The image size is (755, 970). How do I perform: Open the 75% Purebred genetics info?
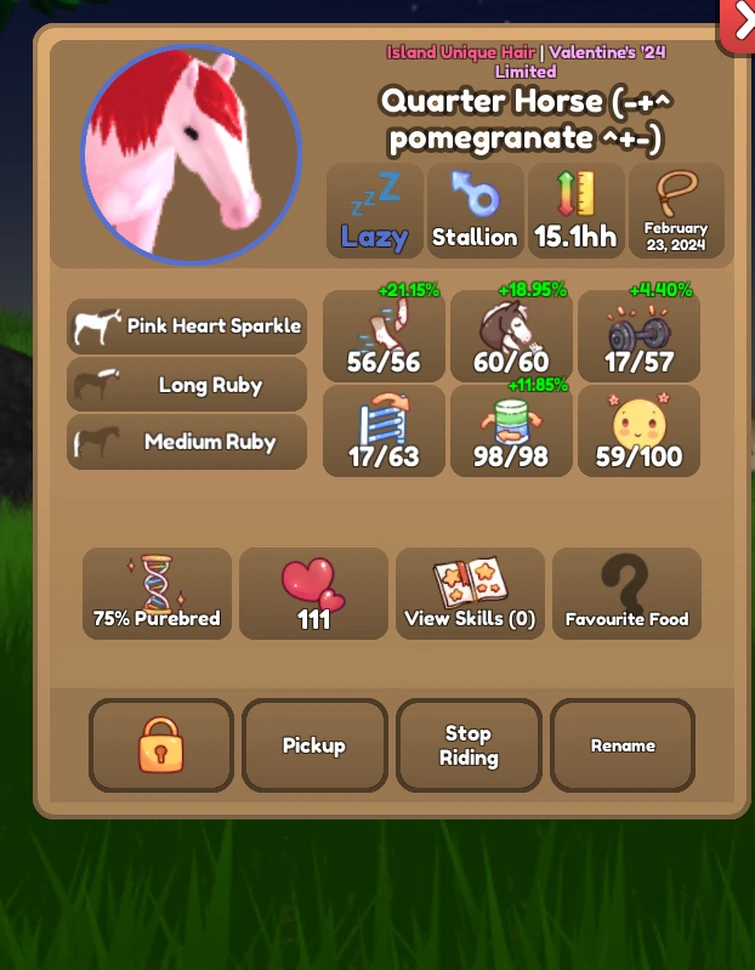pos(157,593)
